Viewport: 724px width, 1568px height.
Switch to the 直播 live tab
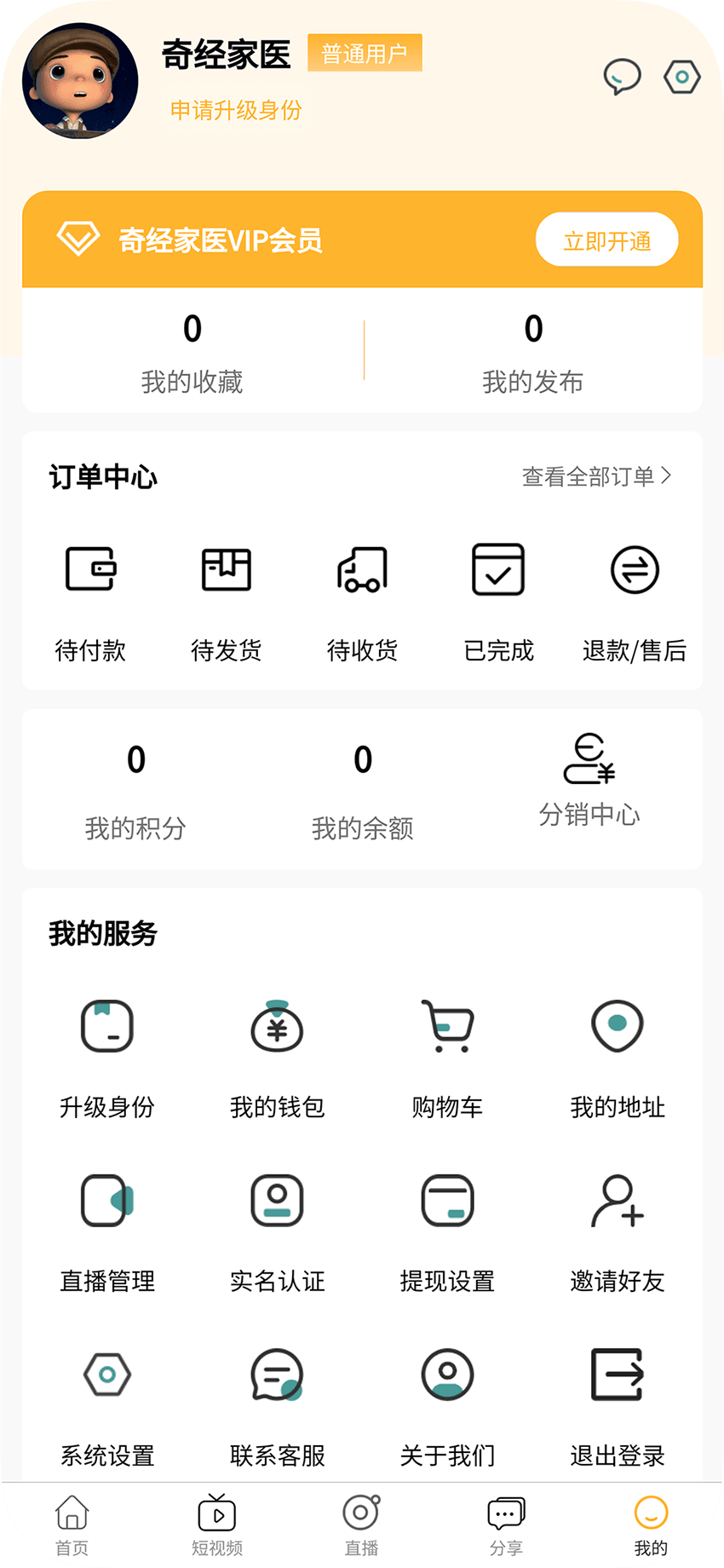[x=361, y=1525]
